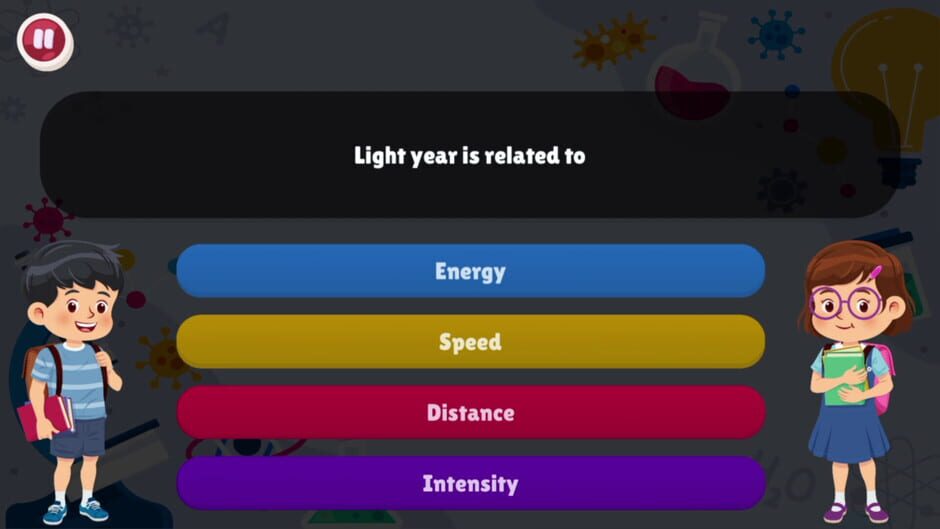Pick the Distance option
Viewport: 940px width, 529px height.
point(470,412)
